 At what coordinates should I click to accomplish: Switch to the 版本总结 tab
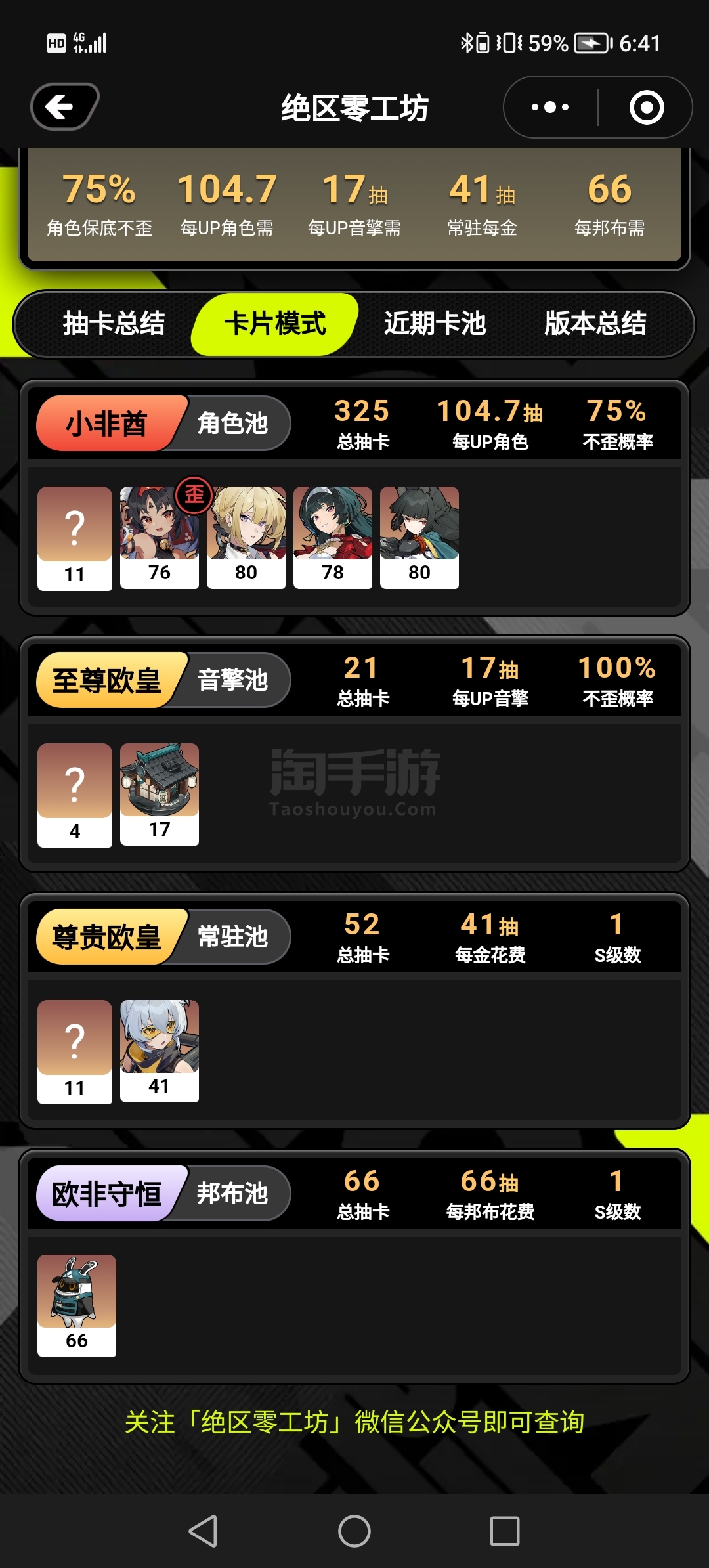(x=595, y=324)
